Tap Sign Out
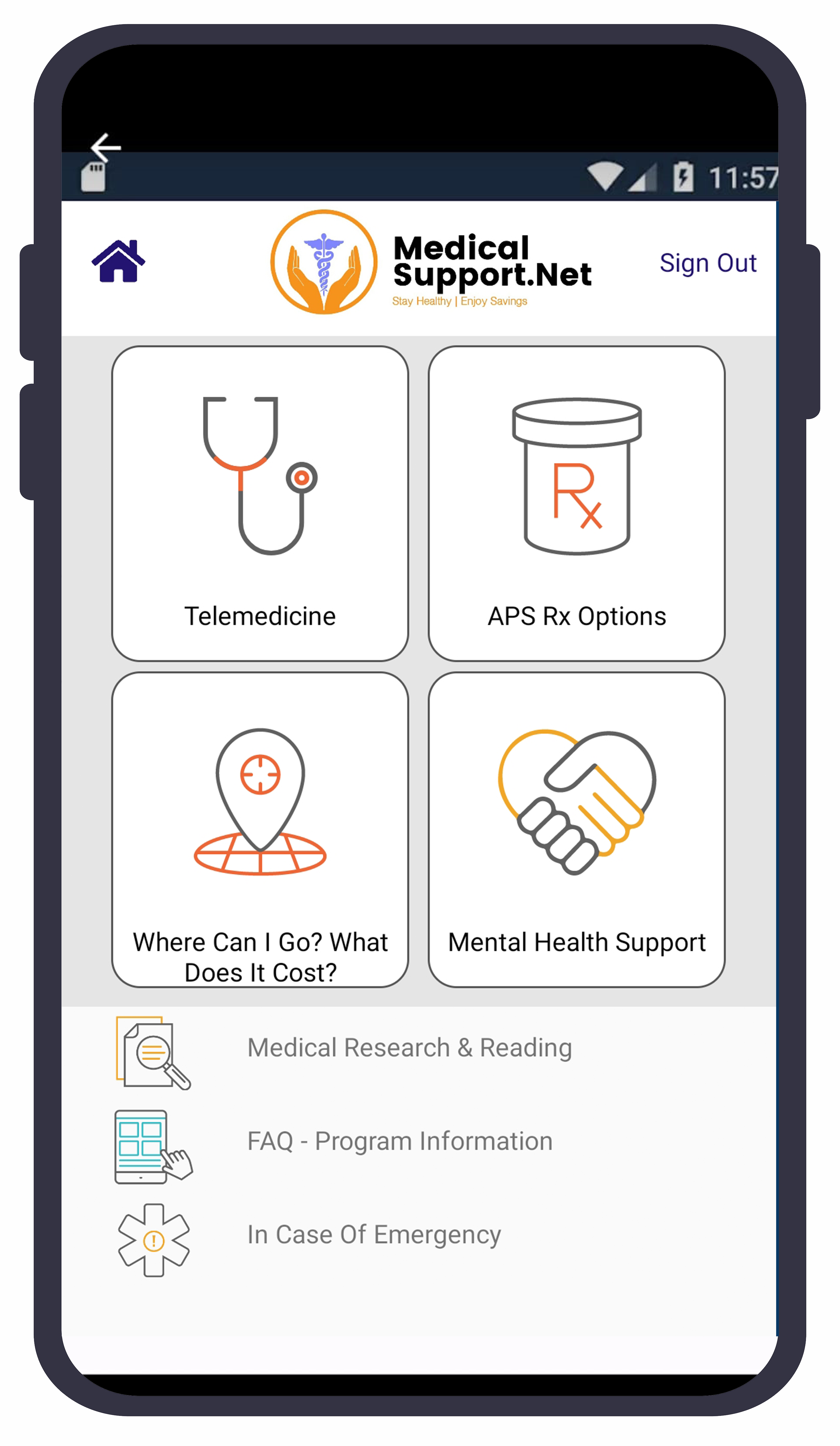840x1446 pixels. click(708, 263)
